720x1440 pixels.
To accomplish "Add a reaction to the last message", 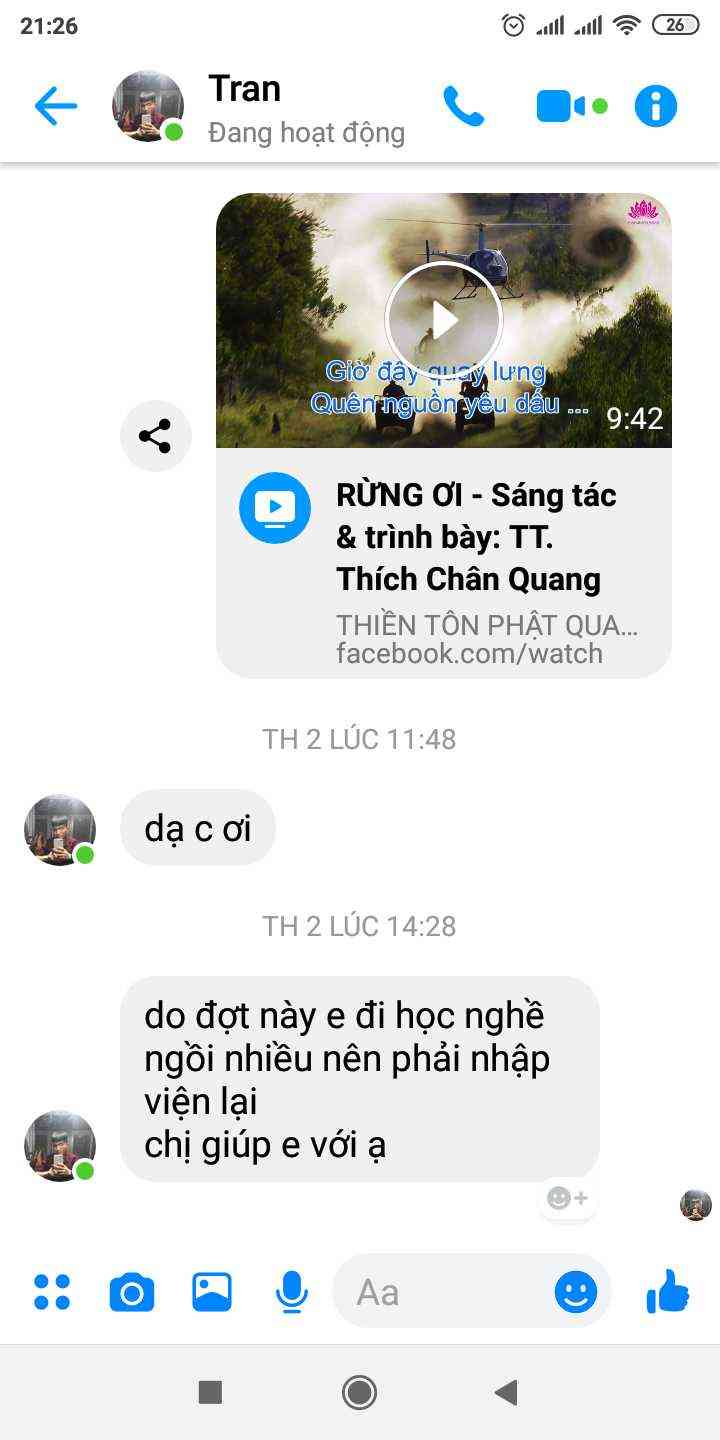I will [x=567, y=1197].
